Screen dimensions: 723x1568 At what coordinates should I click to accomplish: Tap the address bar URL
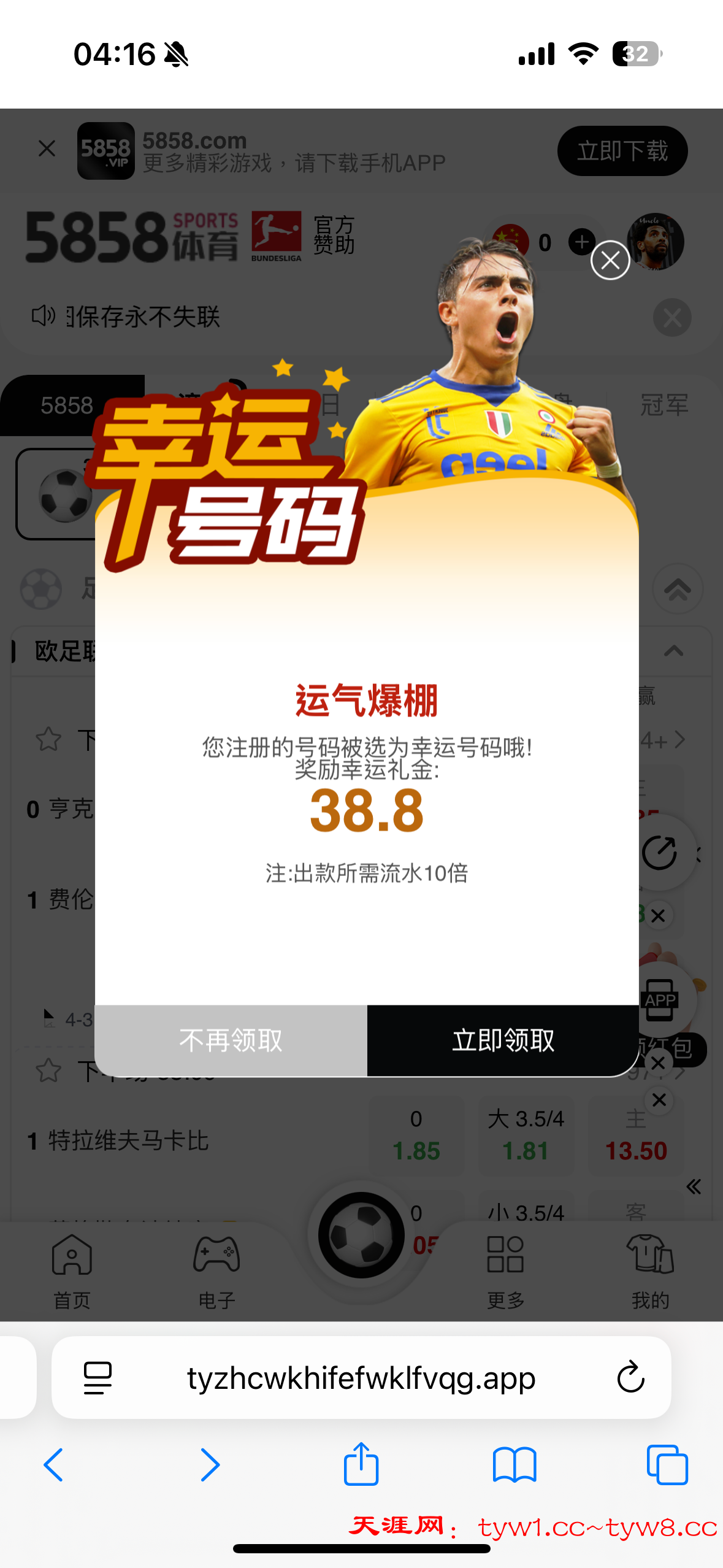tap(361, 1378)
